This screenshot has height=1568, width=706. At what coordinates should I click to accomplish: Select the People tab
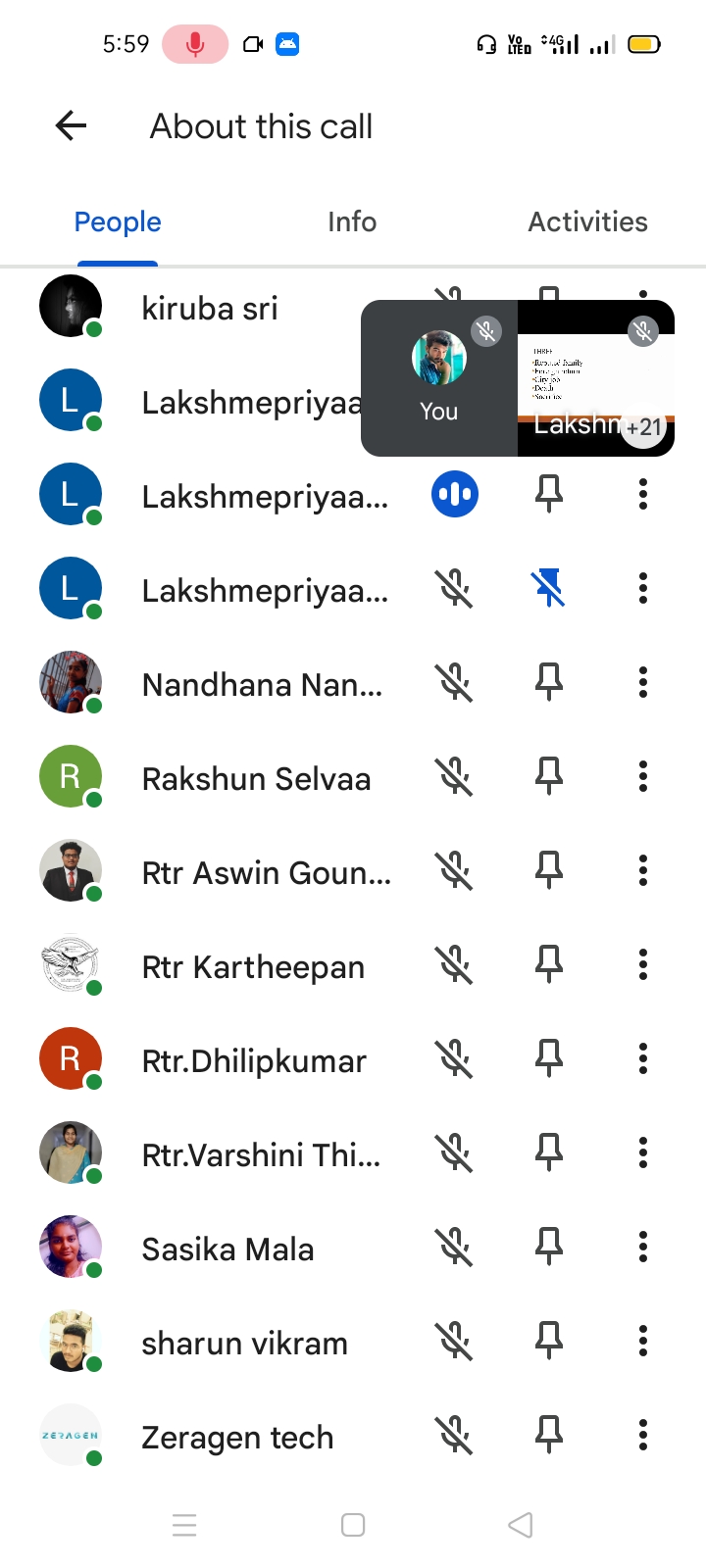point(118,222)
